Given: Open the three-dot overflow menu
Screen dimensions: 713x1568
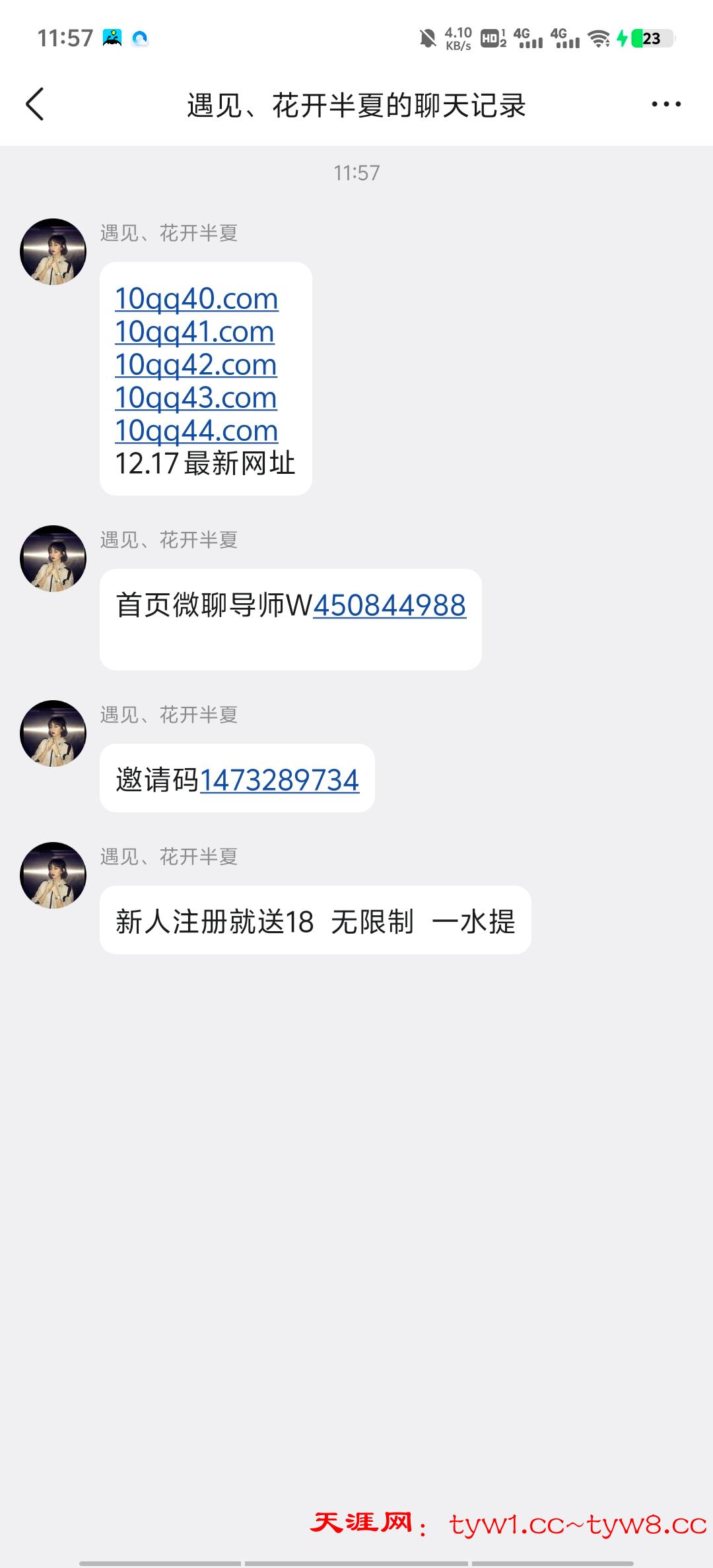Looking at the screenshot, I should [665, 104].
